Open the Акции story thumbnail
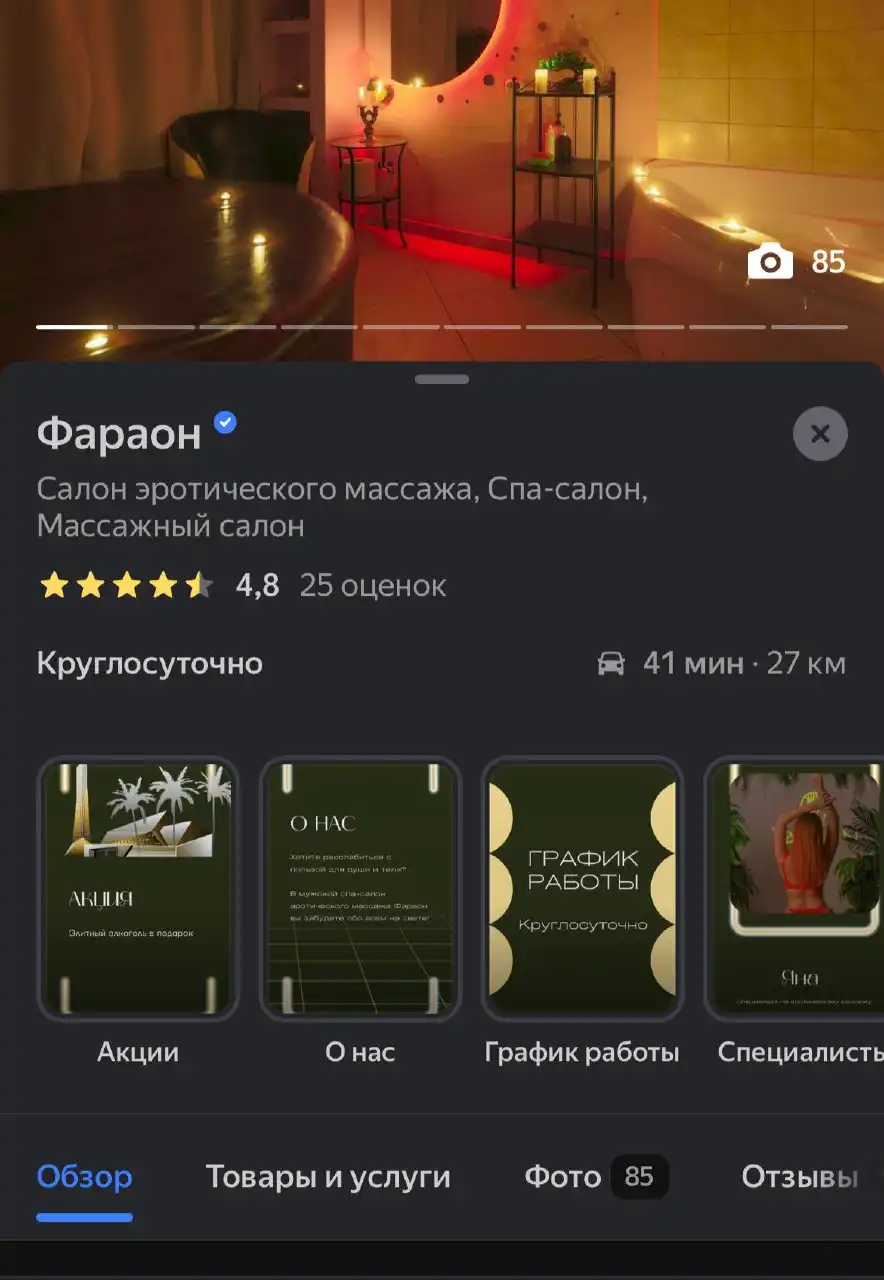Viewport: 884px width, 1280px height. (x=137, y=888)
